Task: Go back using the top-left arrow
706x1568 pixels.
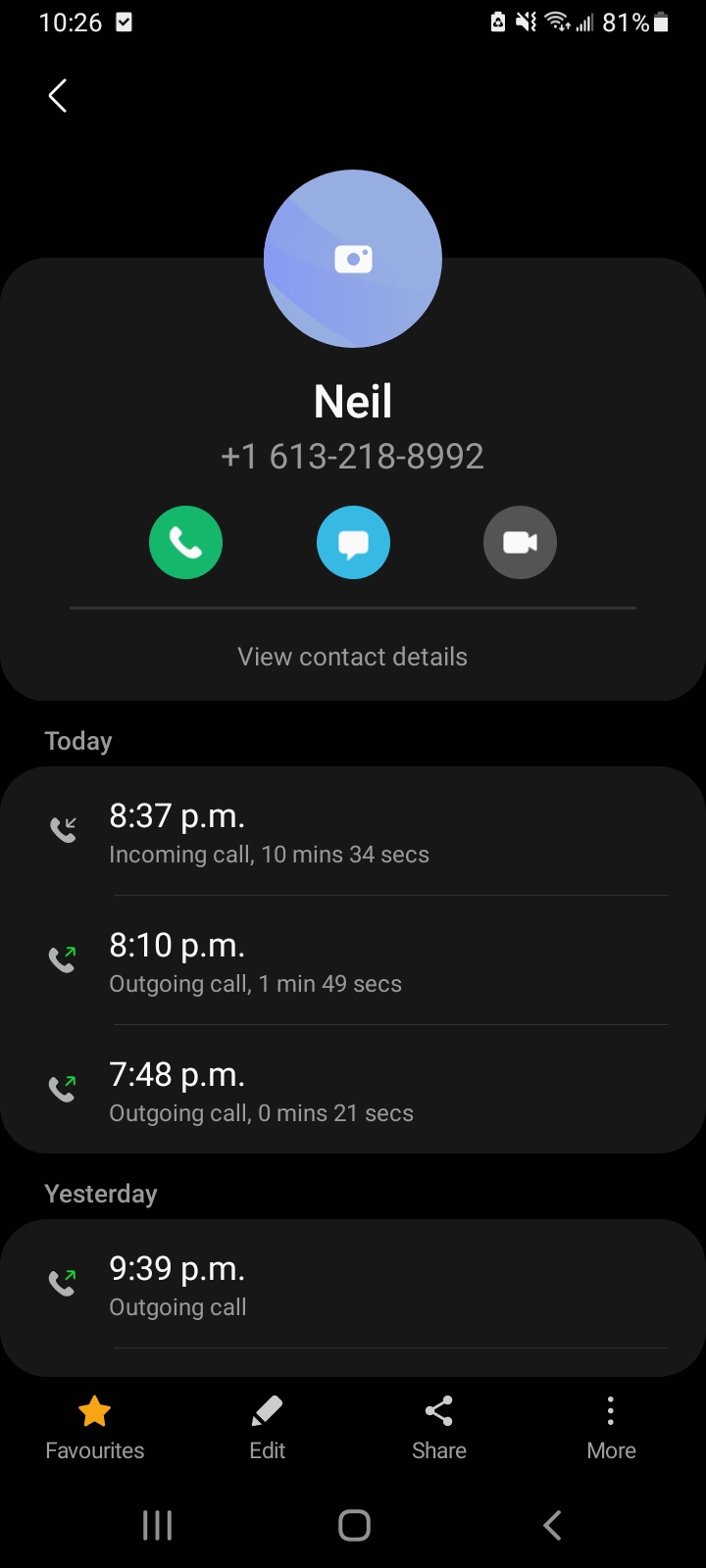Action: point(58,96)
